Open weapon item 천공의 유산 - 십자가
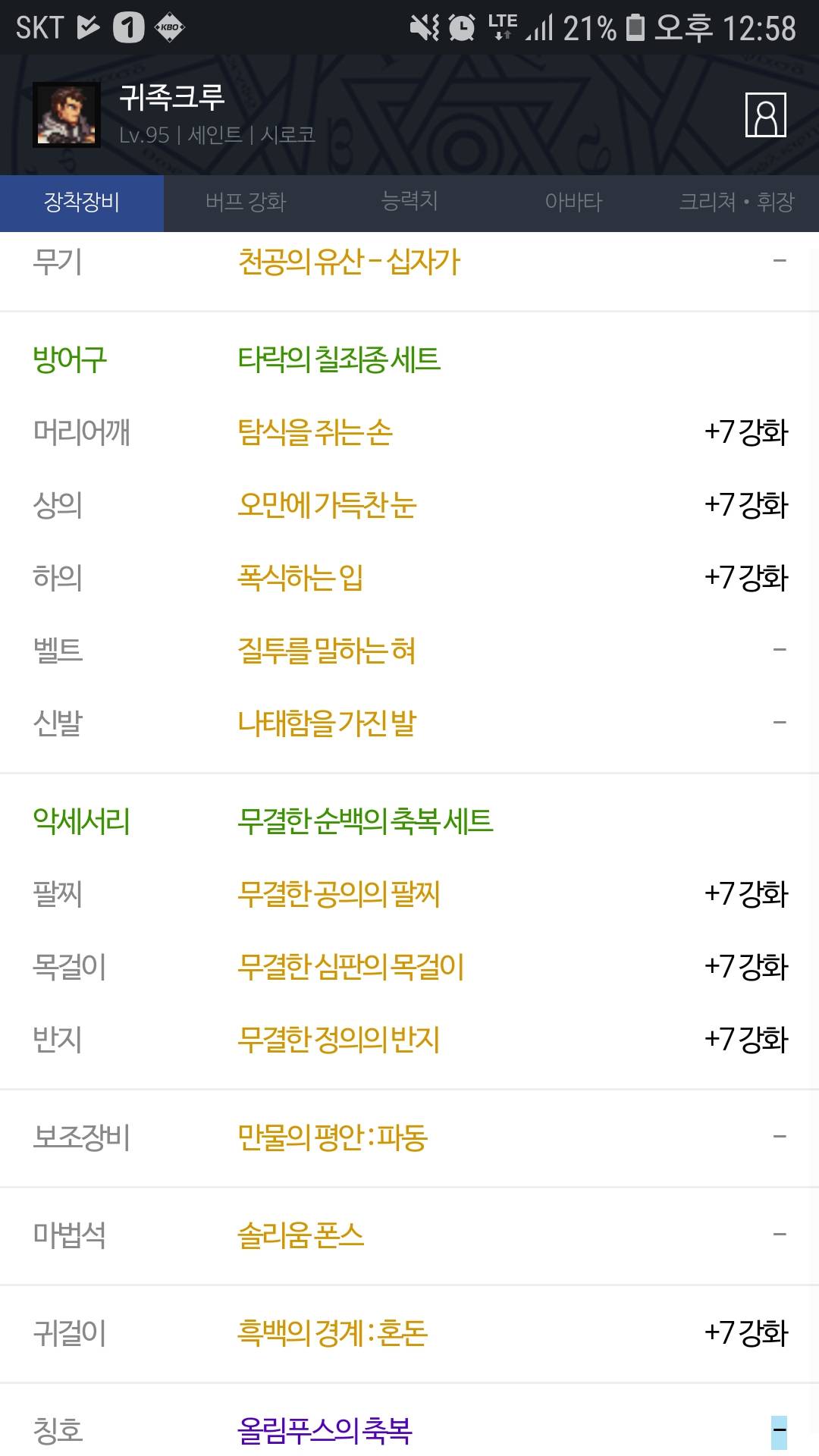Viewport: 819px width, 1456px height. point(349,262)
